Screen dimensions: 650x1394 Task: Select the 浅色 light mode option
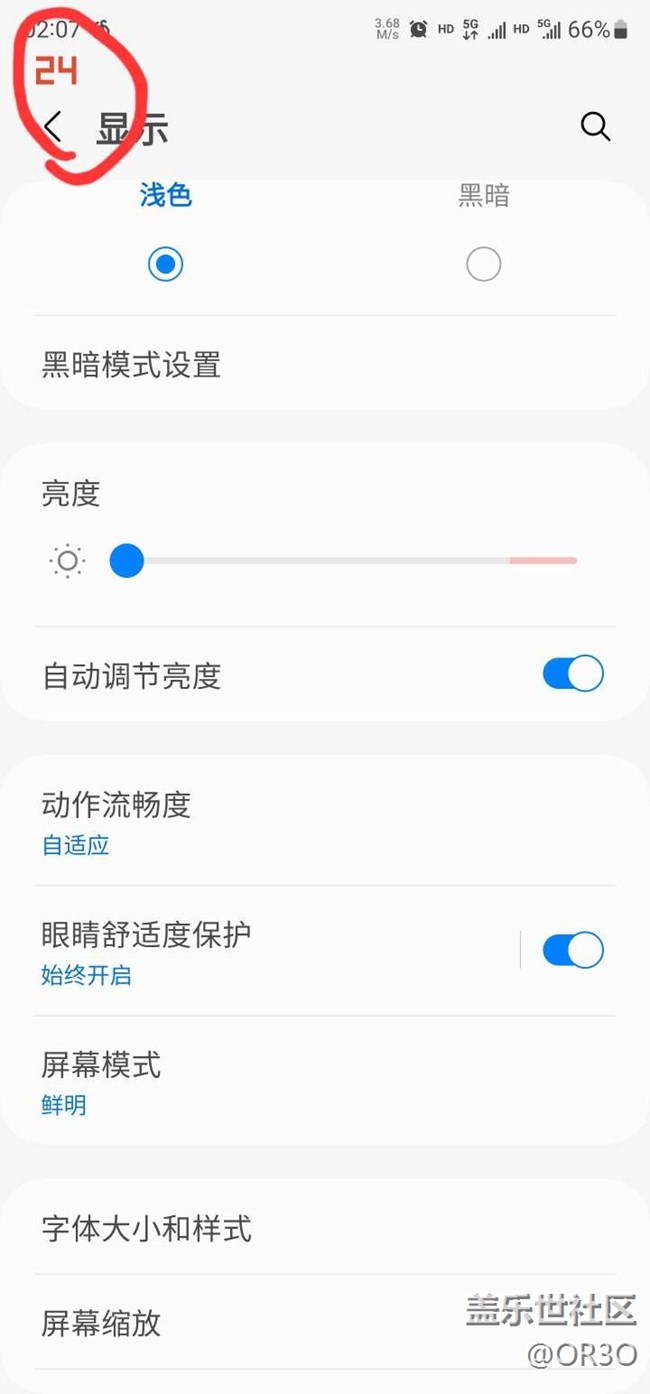tap(165, 264)
